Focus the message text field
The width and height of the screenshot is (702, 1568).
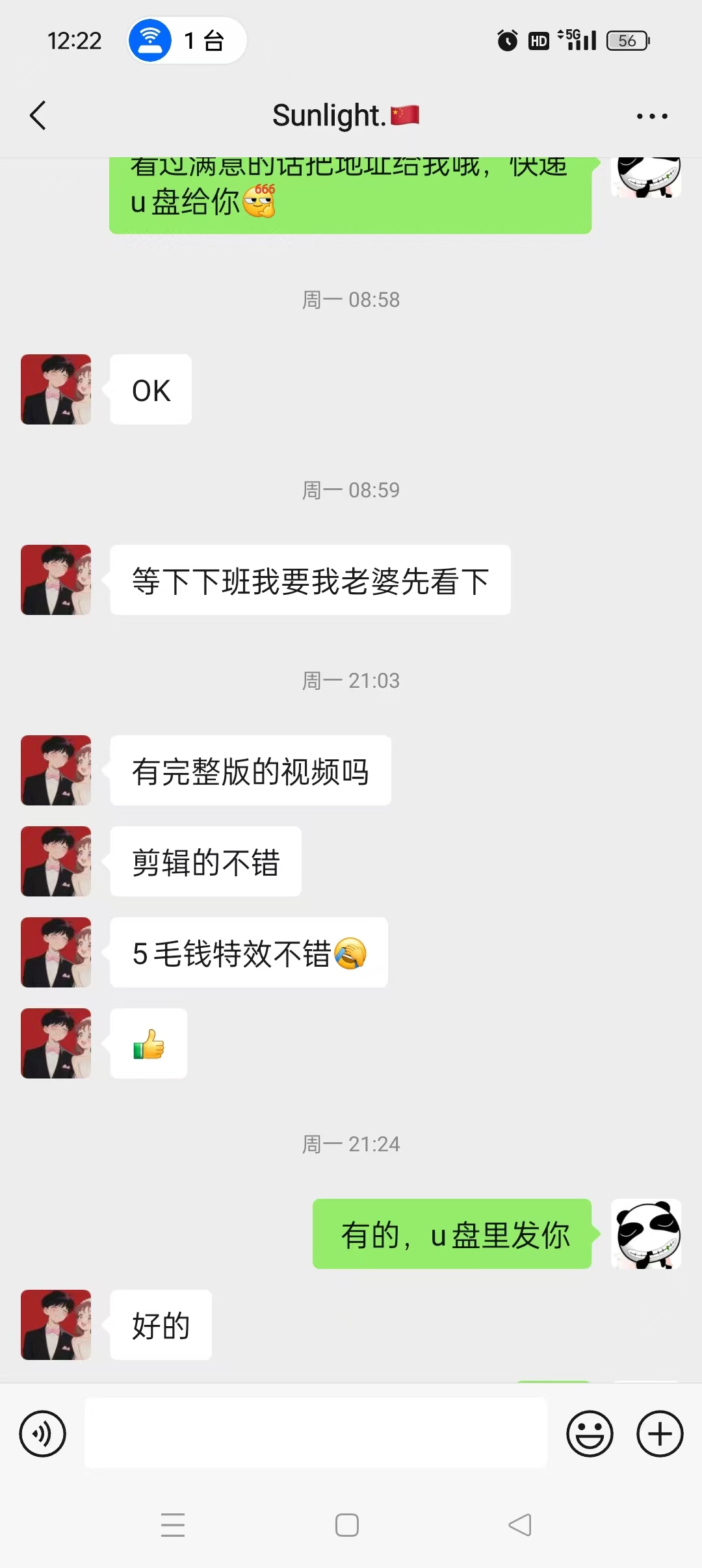316,1433
